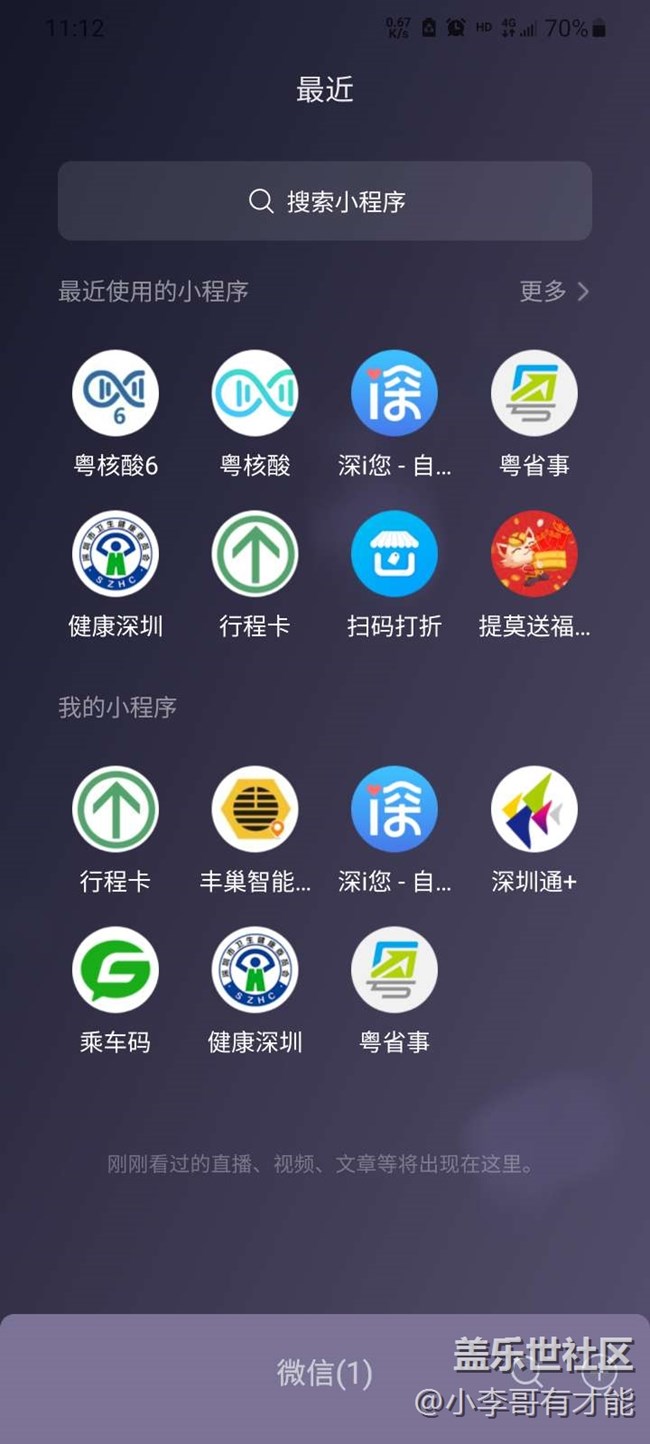The width and height of the screenshot is (650, 1444).
Task: Tap 更多 to see more recent mini programs
Action: [554, 291]
